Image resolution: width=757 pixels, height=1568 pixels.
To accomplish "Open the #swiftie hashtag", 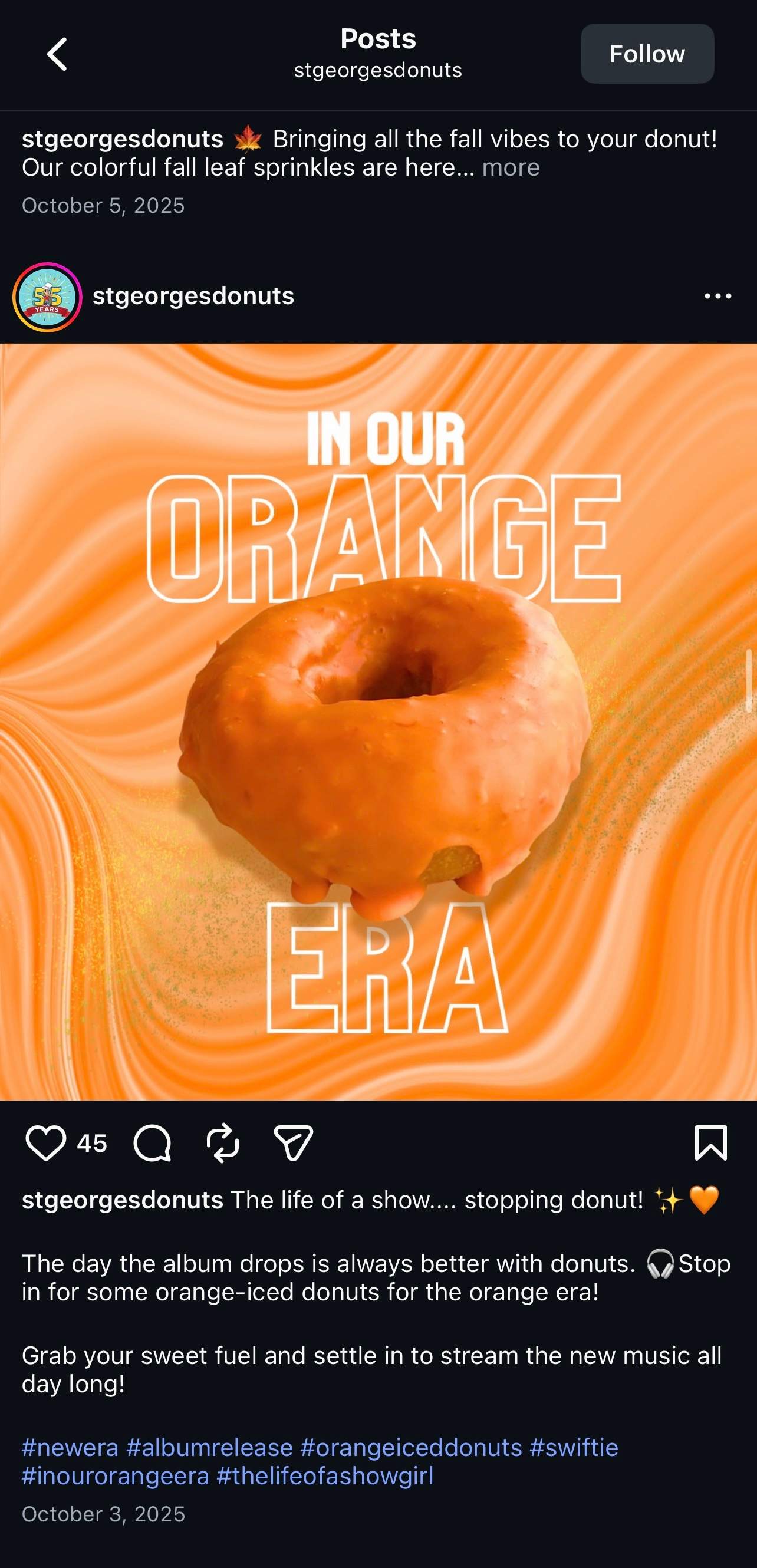I will [x=574, y=1448].
